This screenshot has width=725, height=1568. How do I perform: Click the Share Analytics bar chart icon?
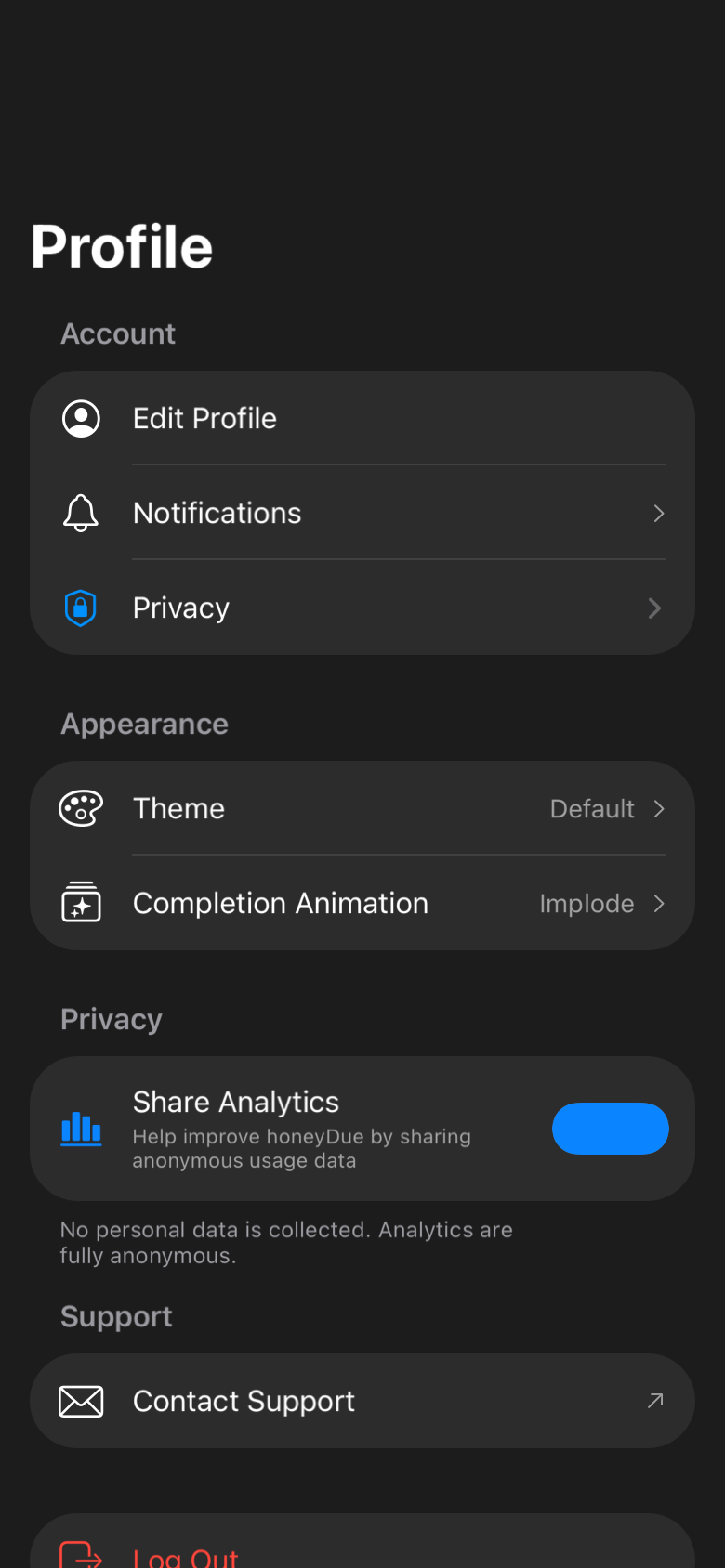[81, 1129]
